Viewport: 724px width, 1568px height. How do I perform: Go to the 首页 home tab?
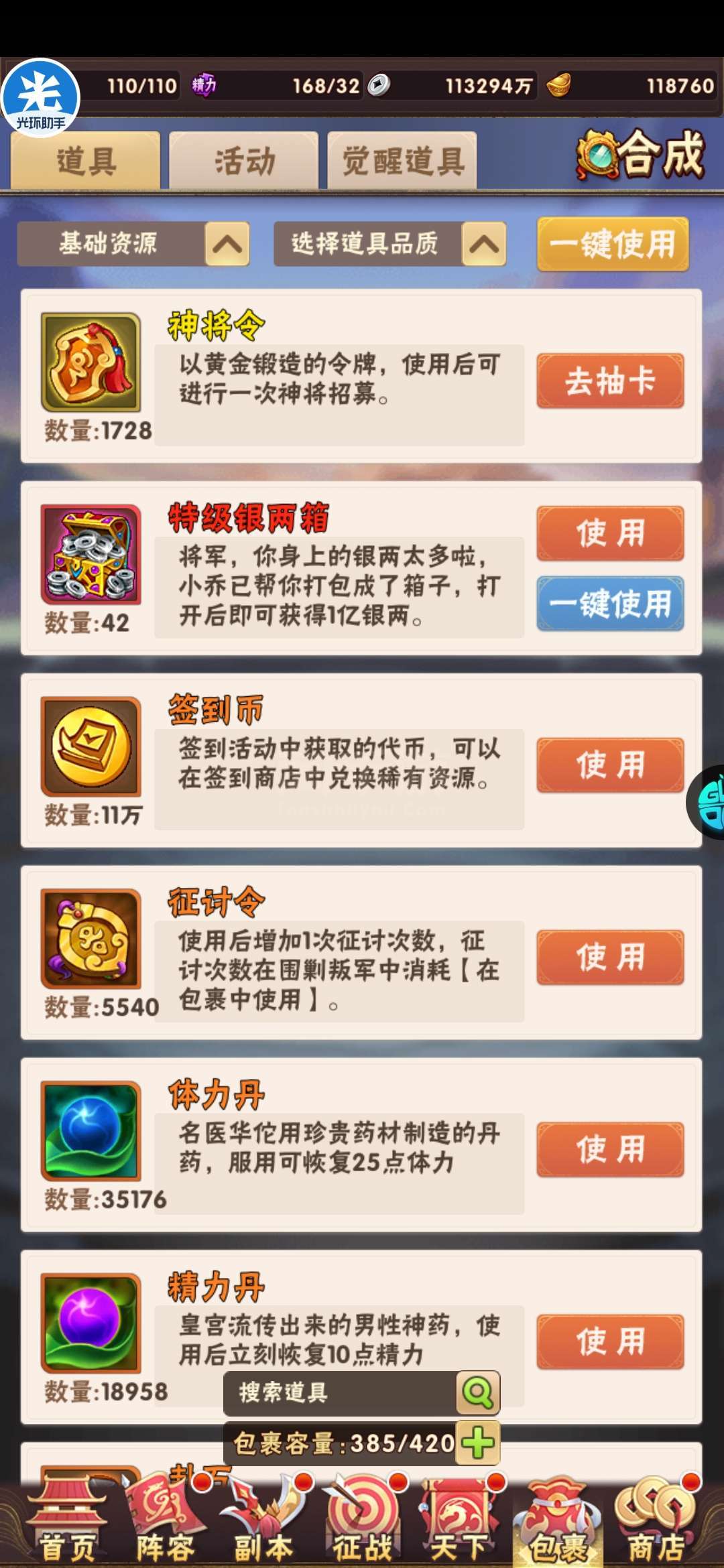(x=67, y=1520)
